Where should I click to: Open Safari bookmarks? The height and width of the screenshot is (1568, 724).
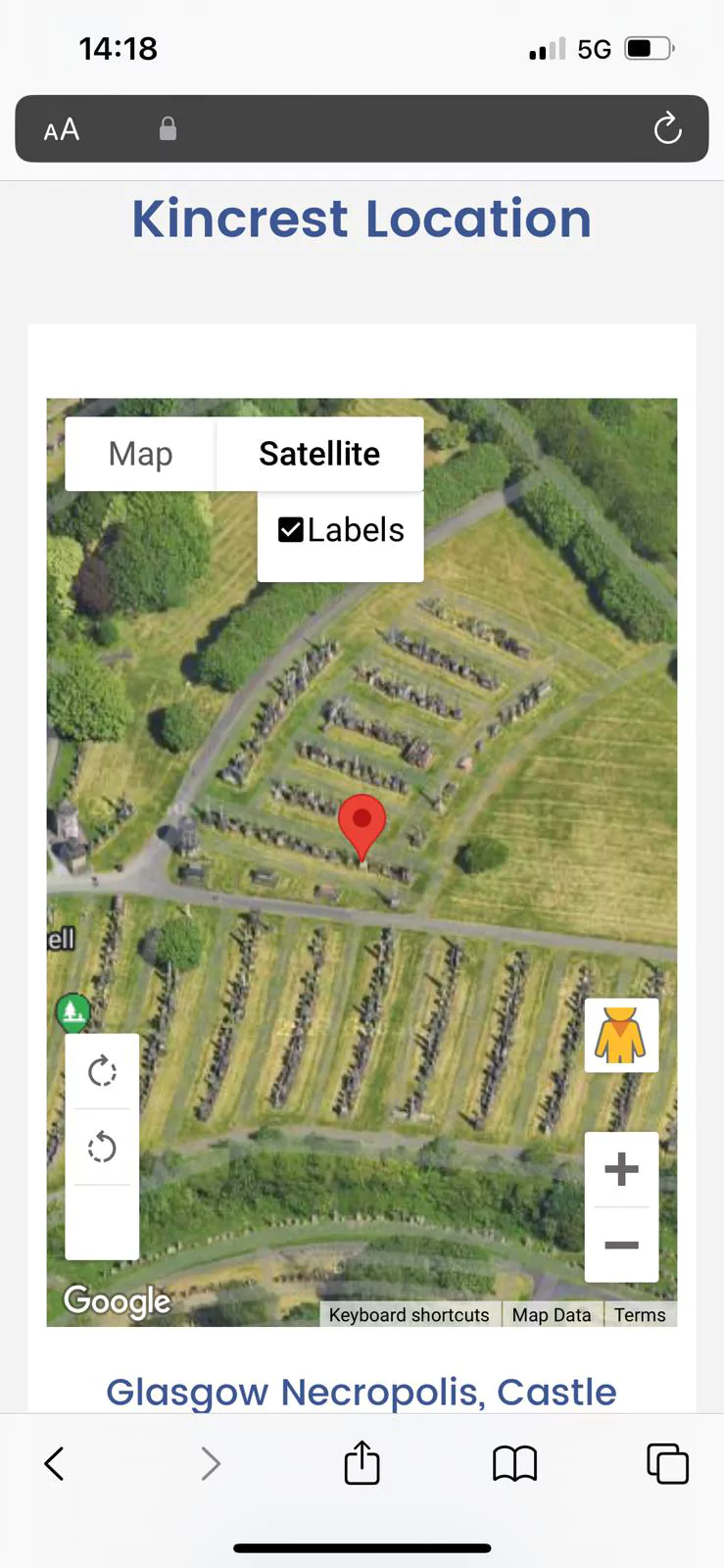[x=514, y=1464]
